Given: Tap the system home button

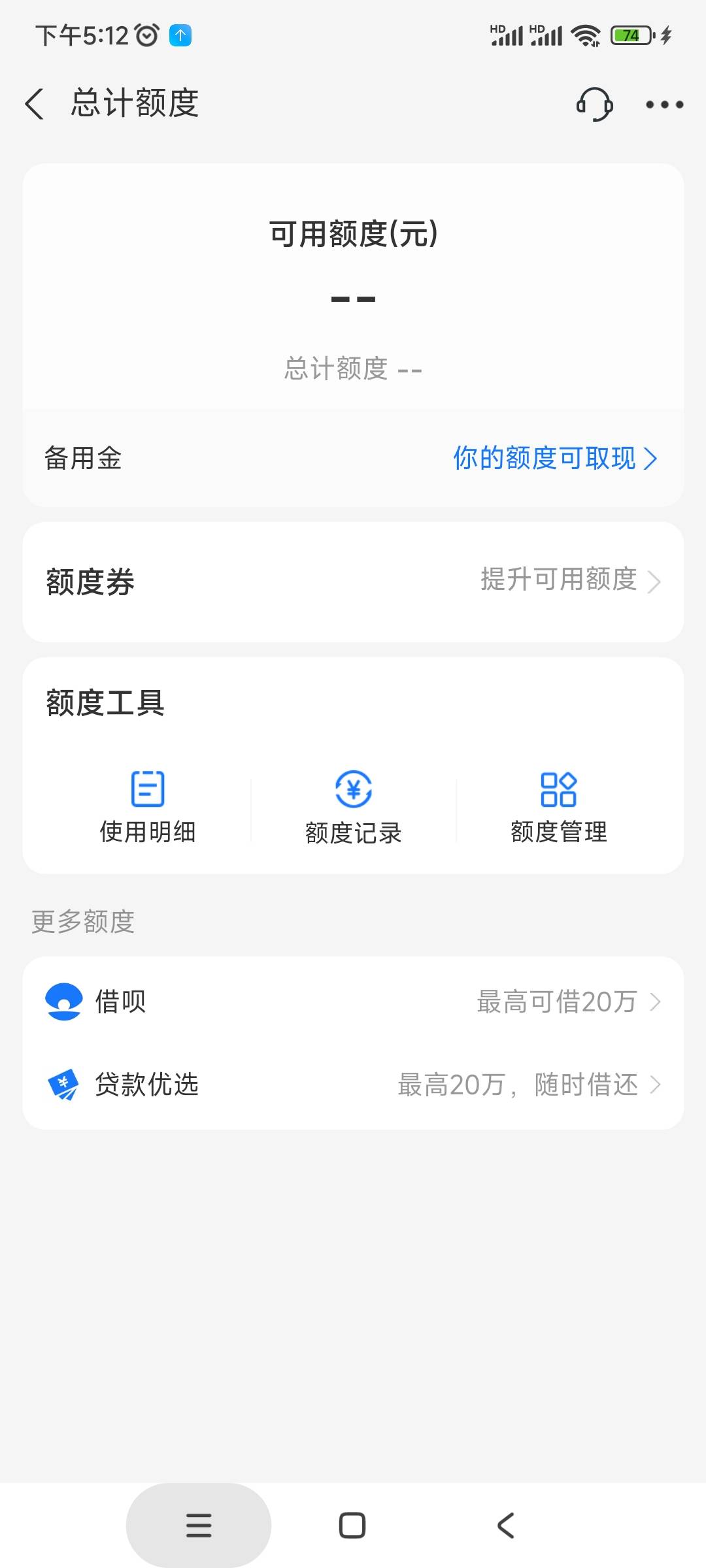Looking at the screenshot, I should [352, 1526].
